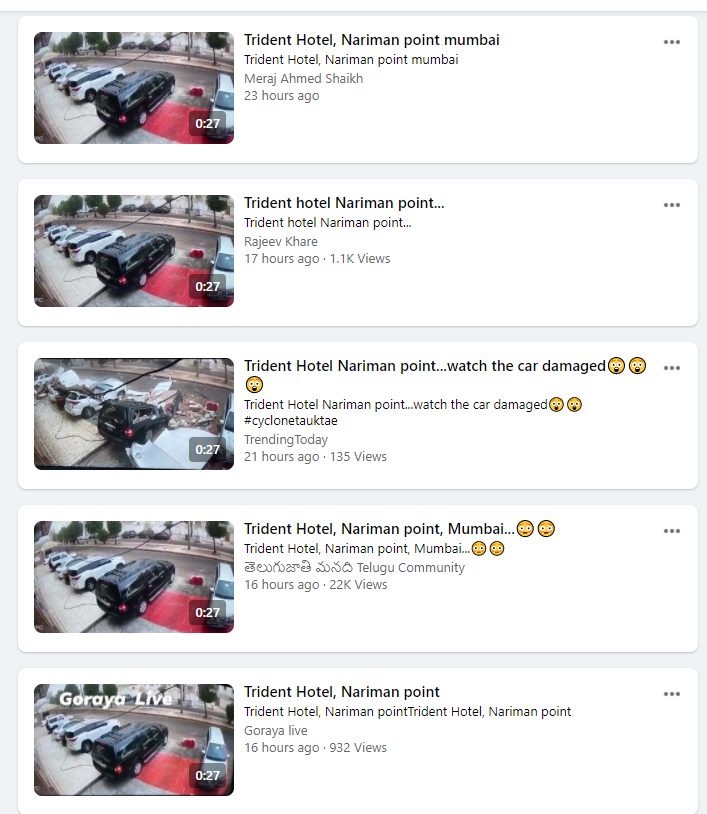Visit the TrendingToday page

pyautogui.click(x=286, y=439)
